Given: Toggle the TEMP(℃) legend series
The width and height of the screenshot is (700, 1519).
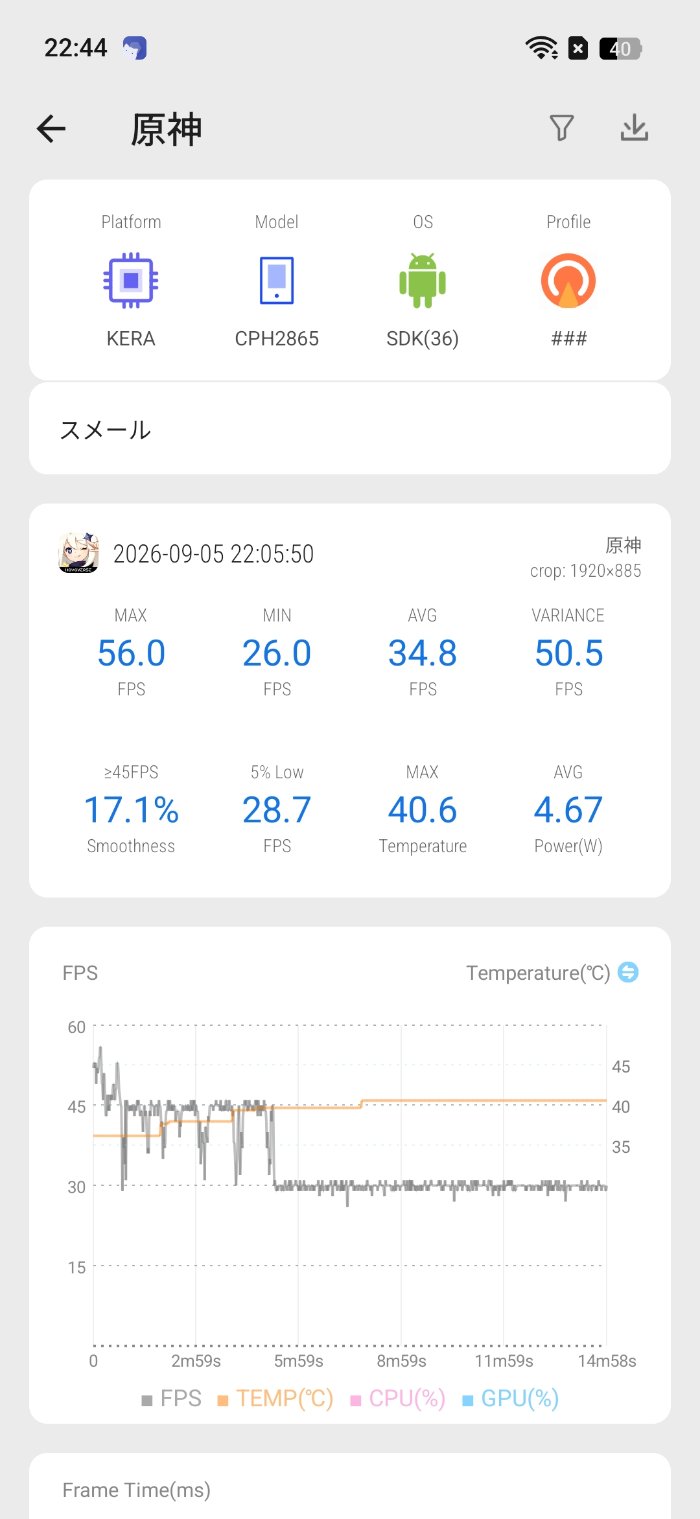Looking at the screenshot, I should pyautogui.click(x=275, y=1399).
